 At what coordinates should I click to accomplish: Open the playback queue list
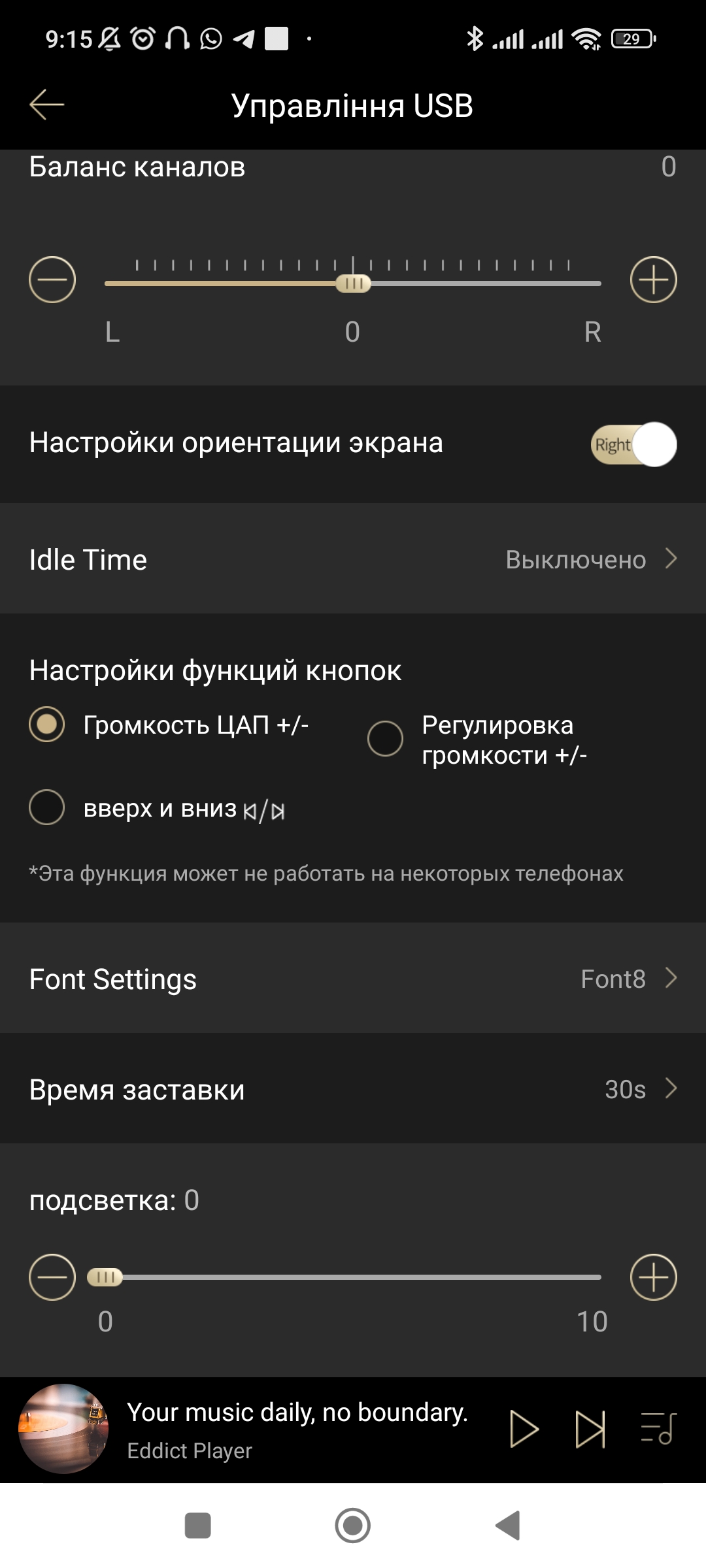pyautogui.click(x=658, y=1429)
